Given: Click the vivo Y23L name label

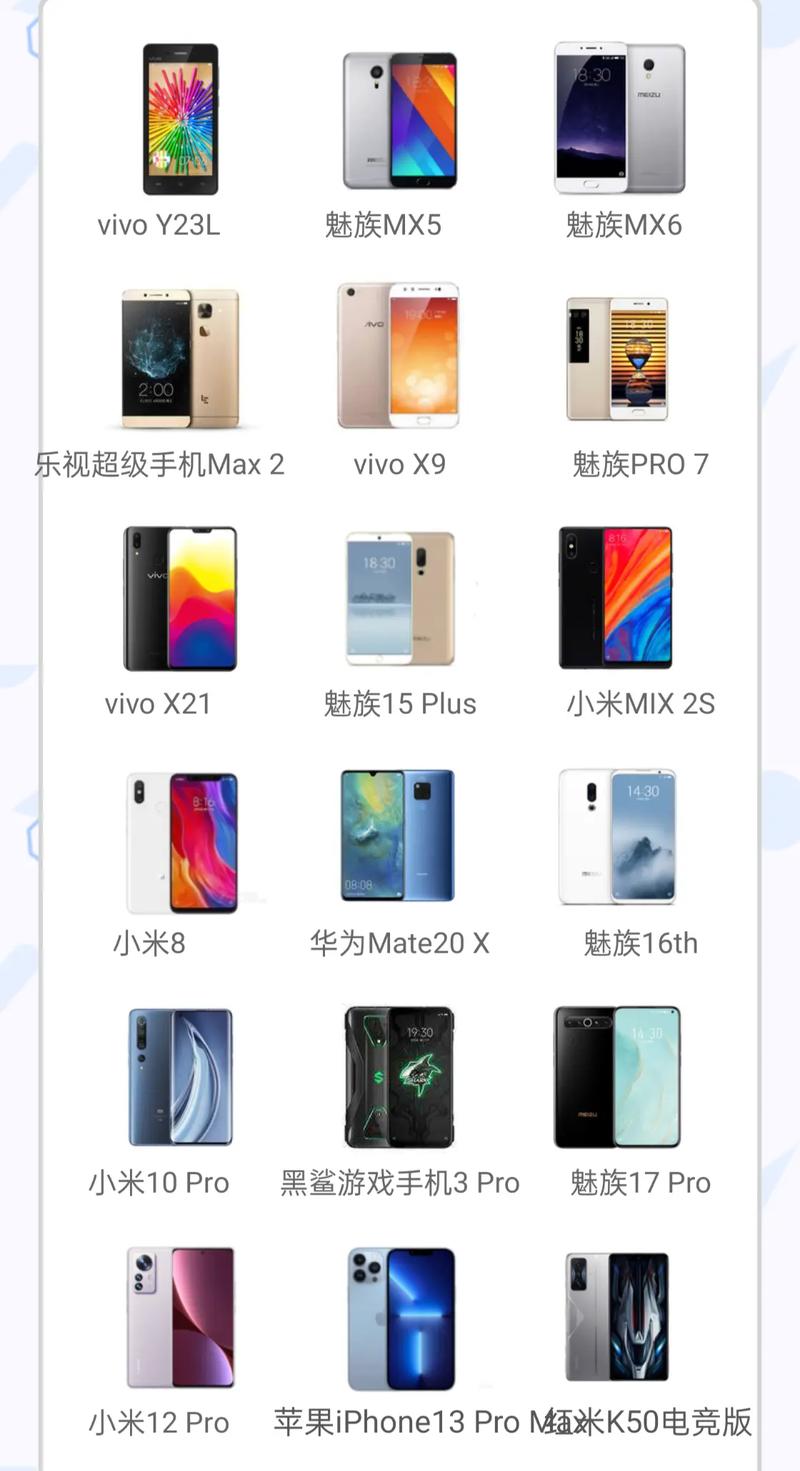Looking at the screenshot, I should (x=159, y=224).
